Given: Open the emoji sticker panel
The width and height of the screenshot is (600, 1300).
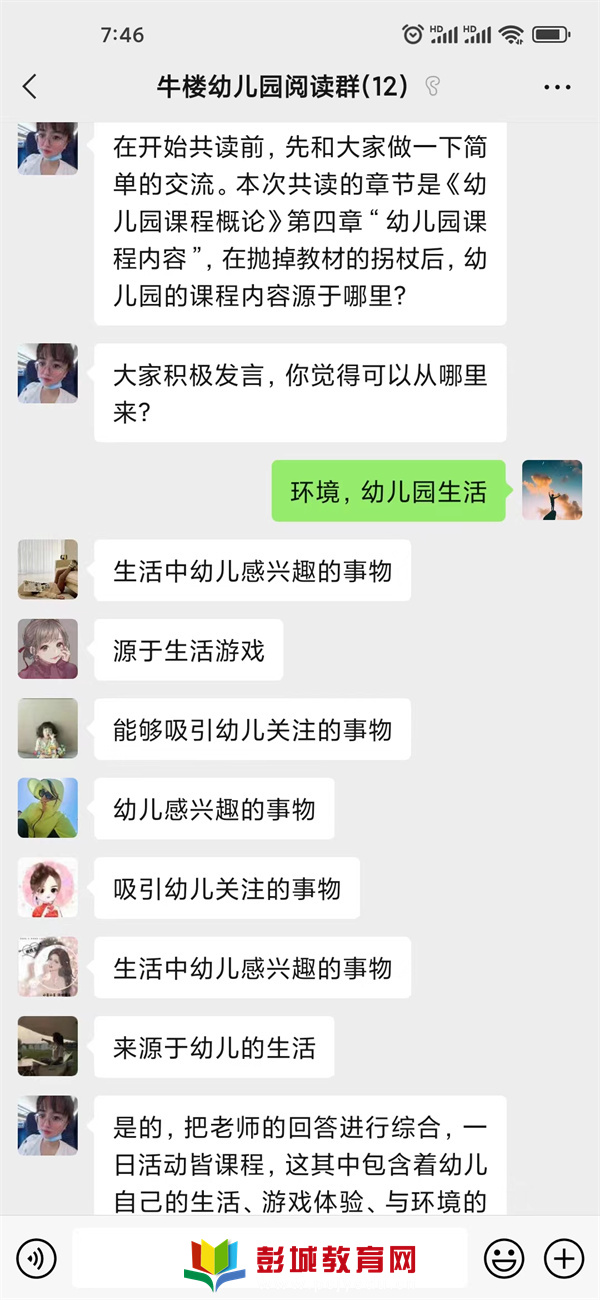Looking at the screenshot, I should [x=504, y=1257].
